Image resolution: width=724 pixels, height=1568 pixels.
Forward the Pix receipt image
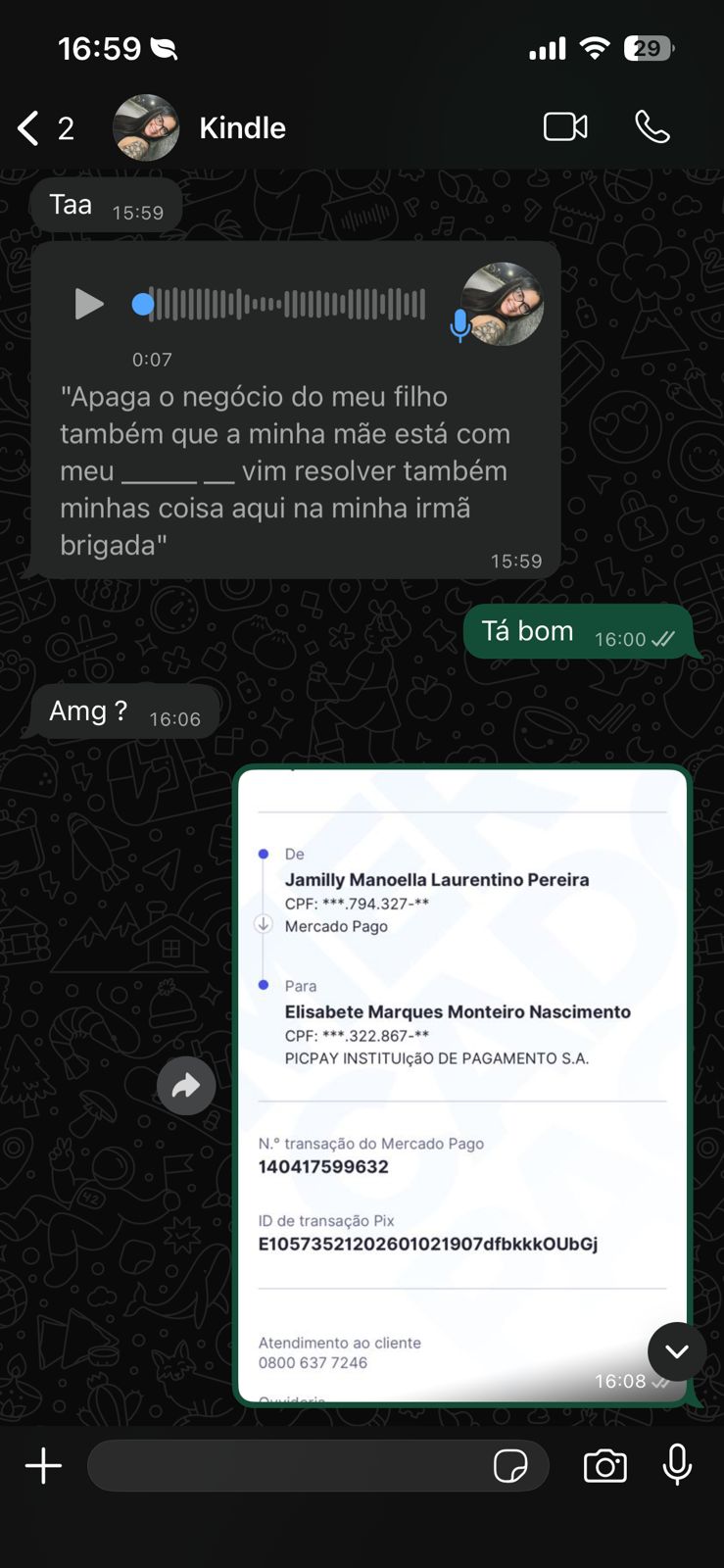186,1086
